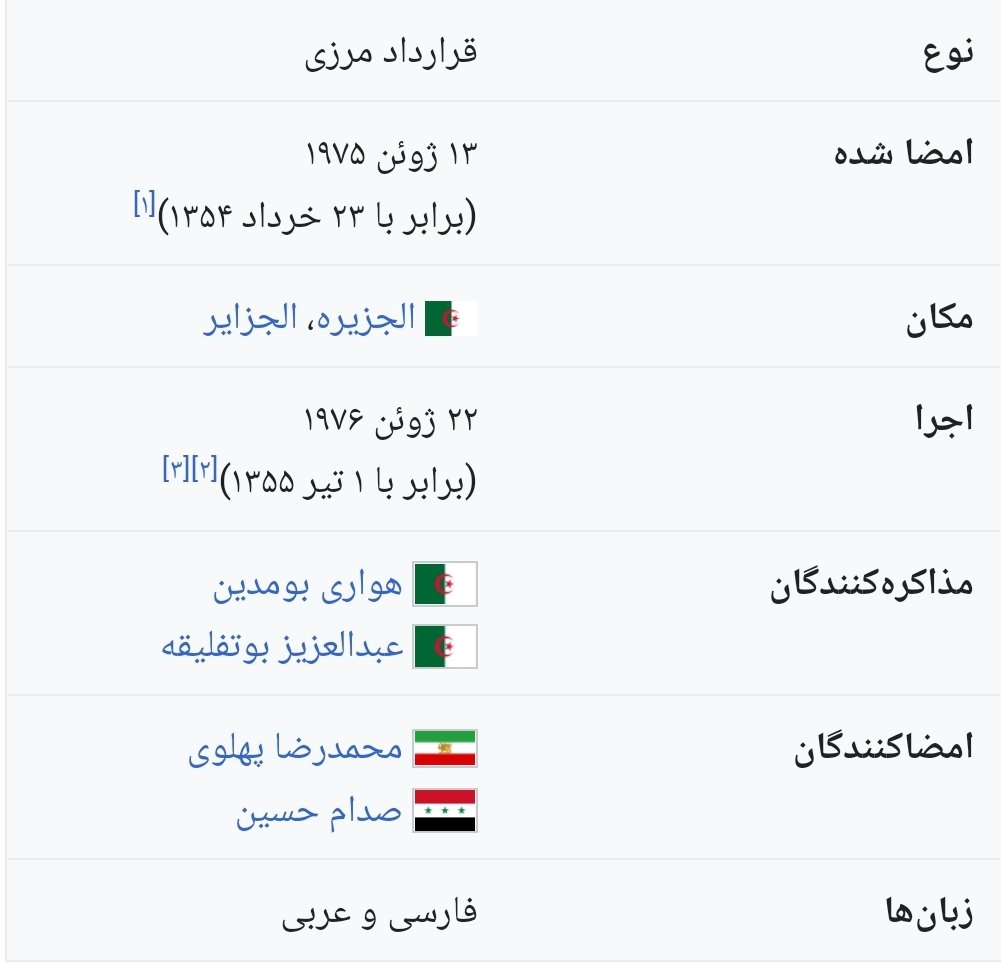Tap reference [۱] beside the signing date
Viewport: 1001px width, 963px height.
pyautogui.click(x=145, y=206)
